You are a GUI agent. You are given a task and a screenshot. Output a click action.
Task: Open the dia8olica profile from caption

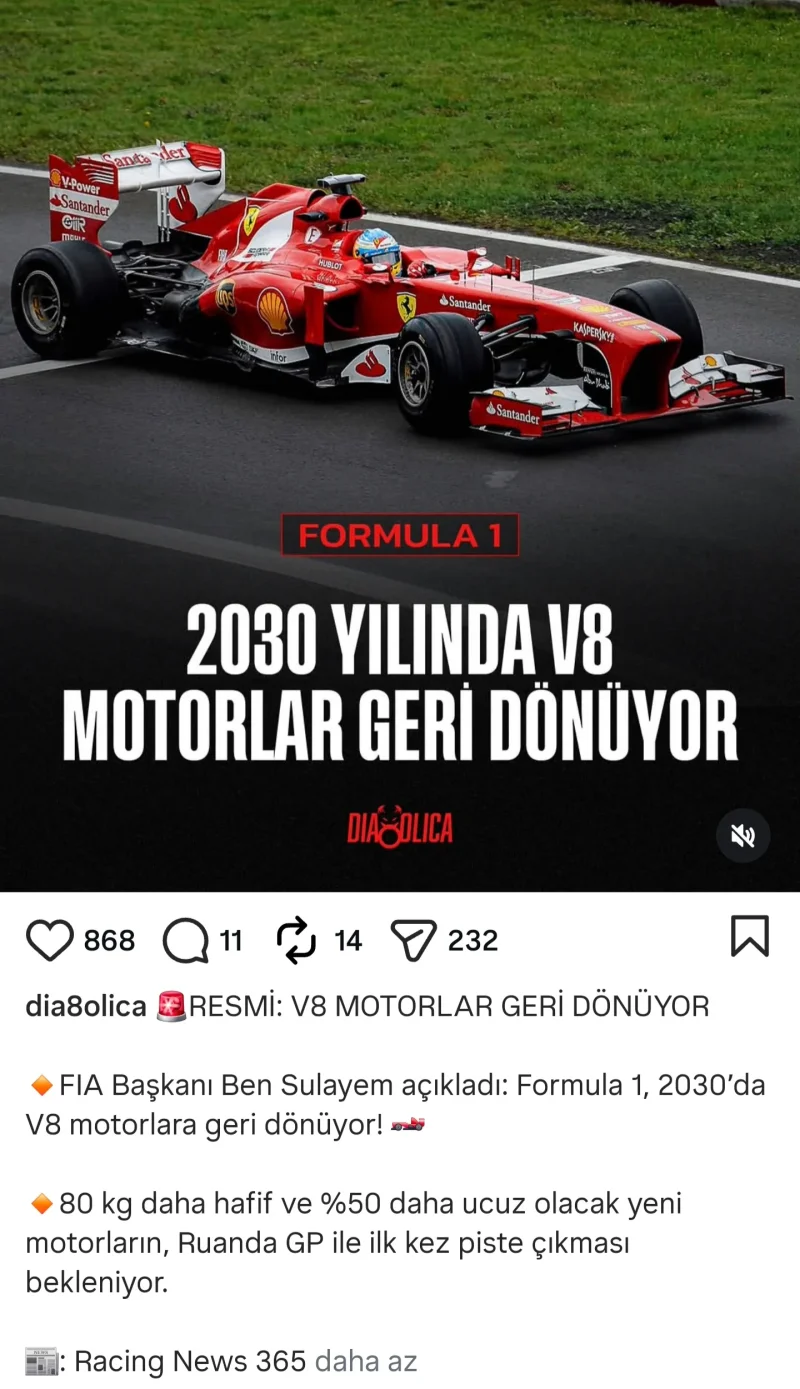(x=86, y=1006)
